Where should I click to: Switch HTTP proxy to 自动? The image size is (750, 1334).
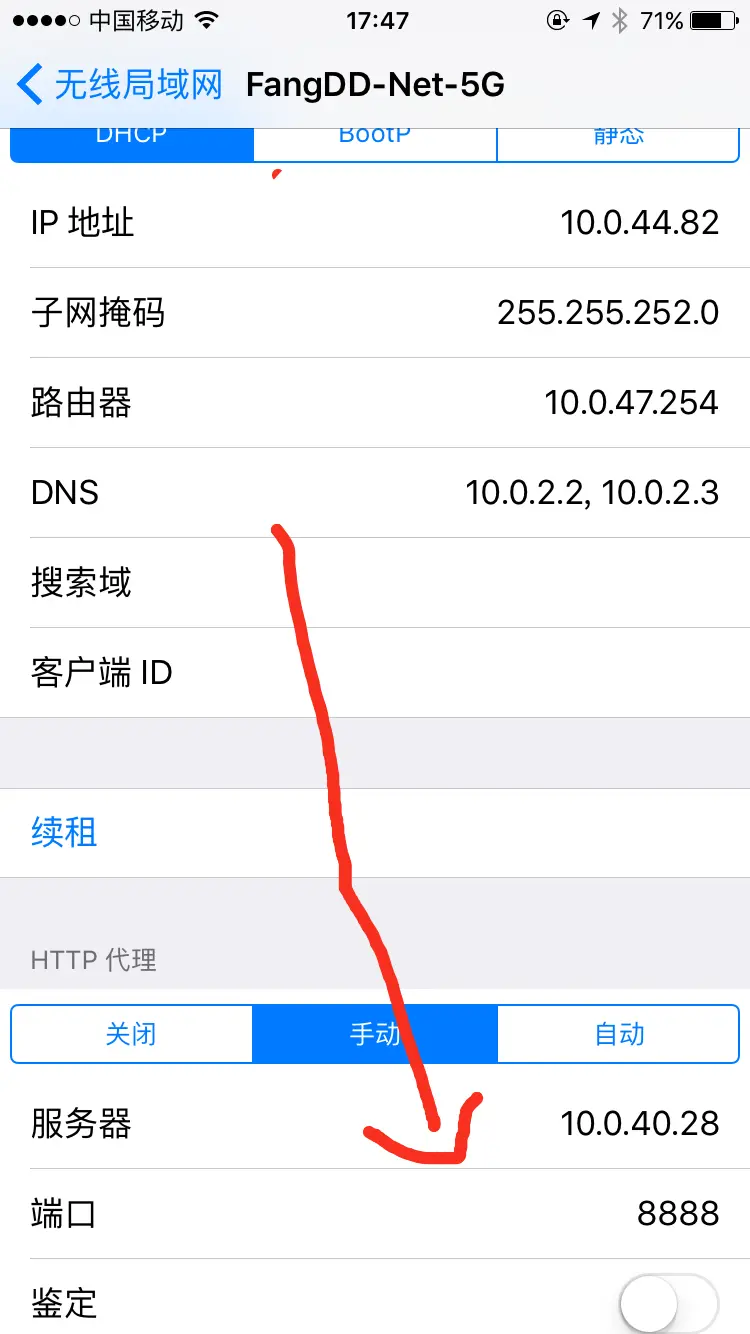(618, 1033)
